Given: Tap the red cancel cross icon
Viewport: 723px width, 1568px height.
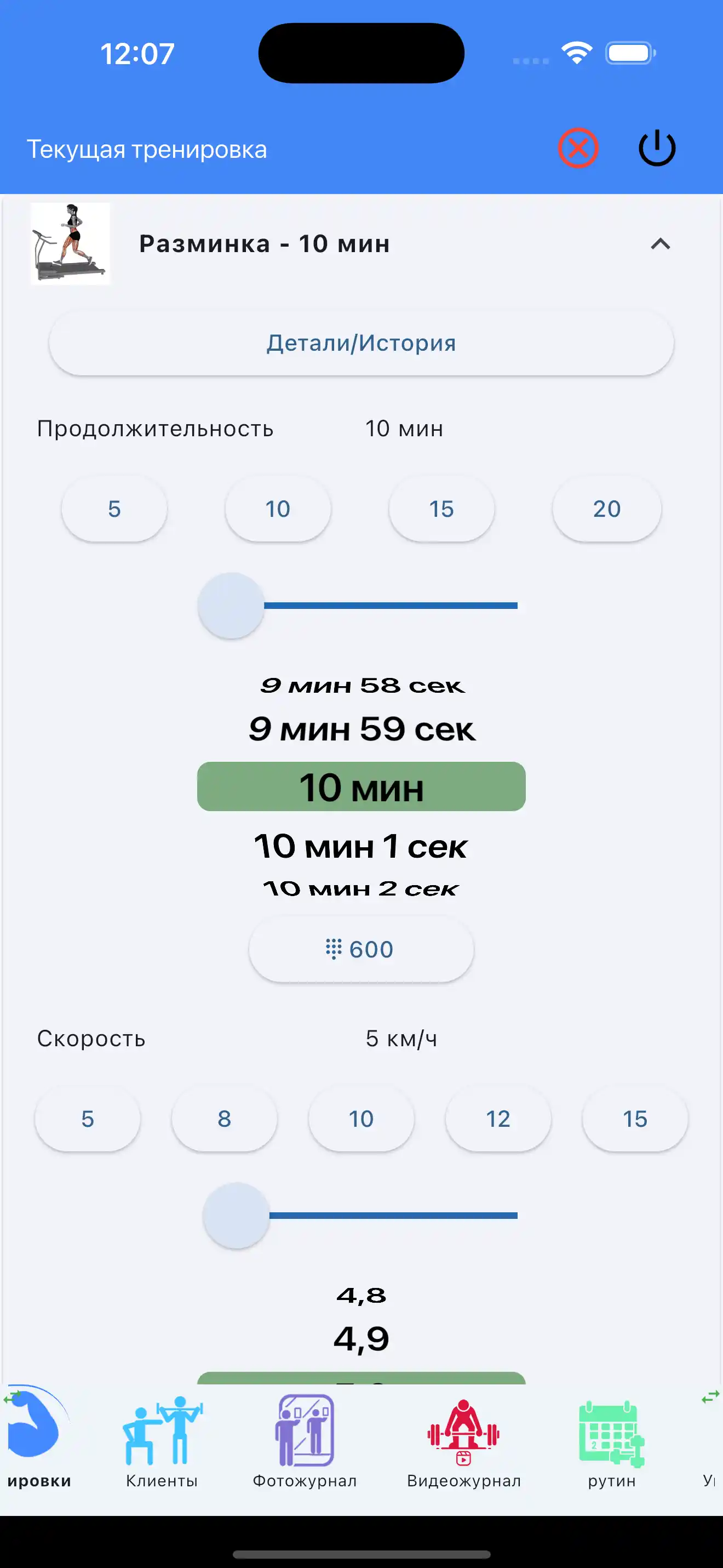Looking at the screenshot, I should coord(577,147).
